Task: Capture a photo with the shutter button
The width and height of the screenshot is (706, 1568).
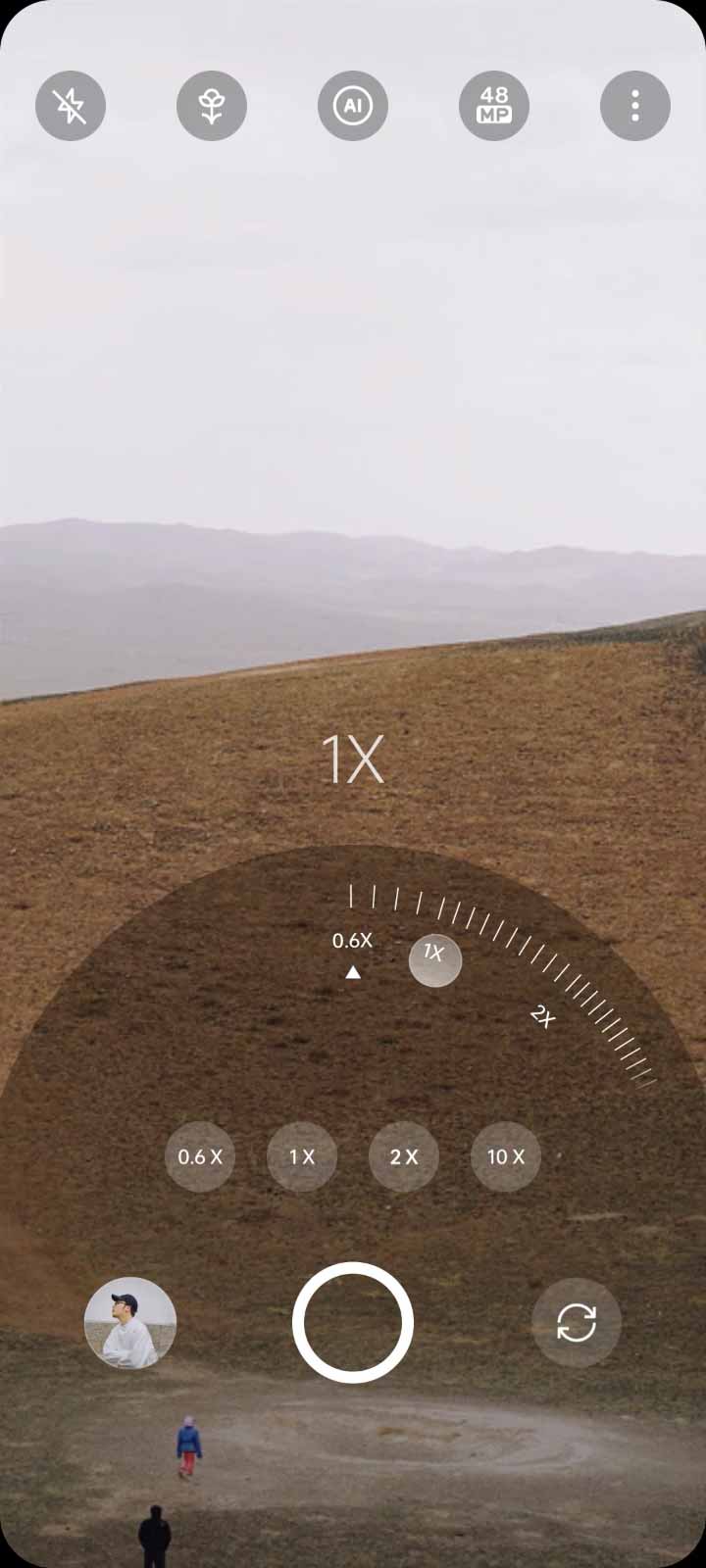Action: click(x=353, y=1323)
